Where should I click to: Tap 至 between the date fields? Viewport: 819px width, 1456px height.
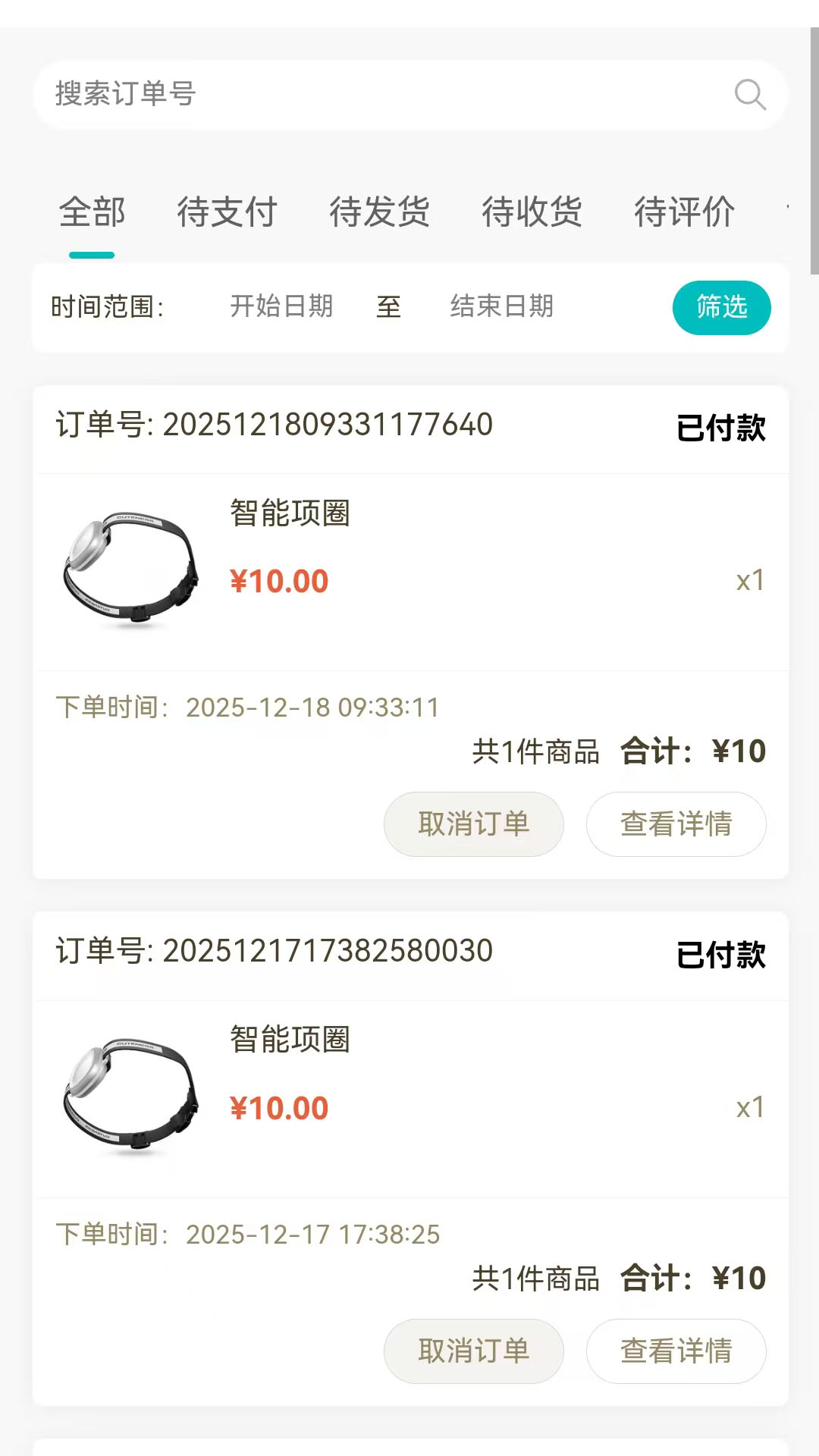coord(389,307)
